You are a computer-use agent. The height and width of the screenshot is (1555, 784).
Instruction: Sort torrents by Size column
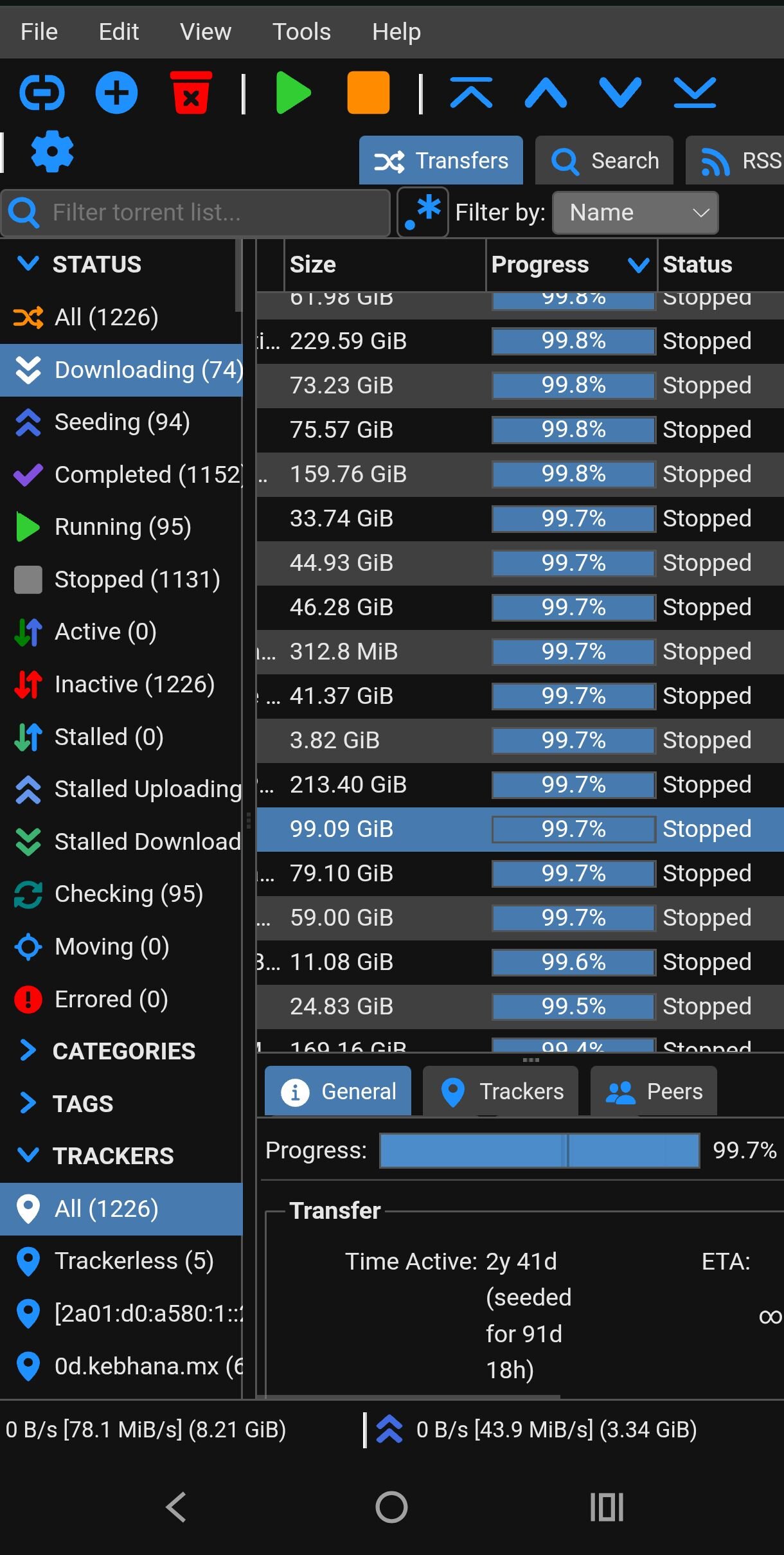383,265
